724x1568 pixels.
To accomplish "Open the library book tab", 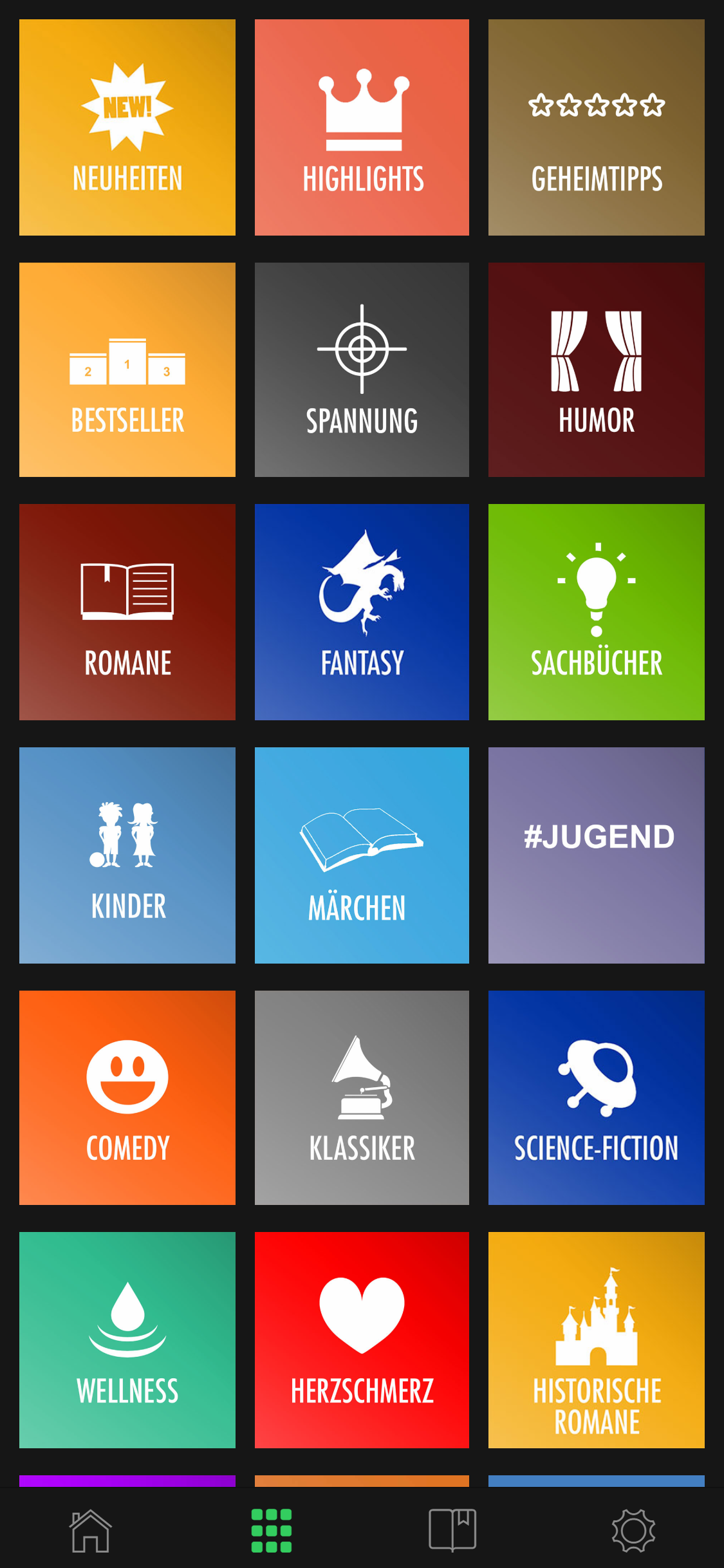I will tap(452, 1531).
